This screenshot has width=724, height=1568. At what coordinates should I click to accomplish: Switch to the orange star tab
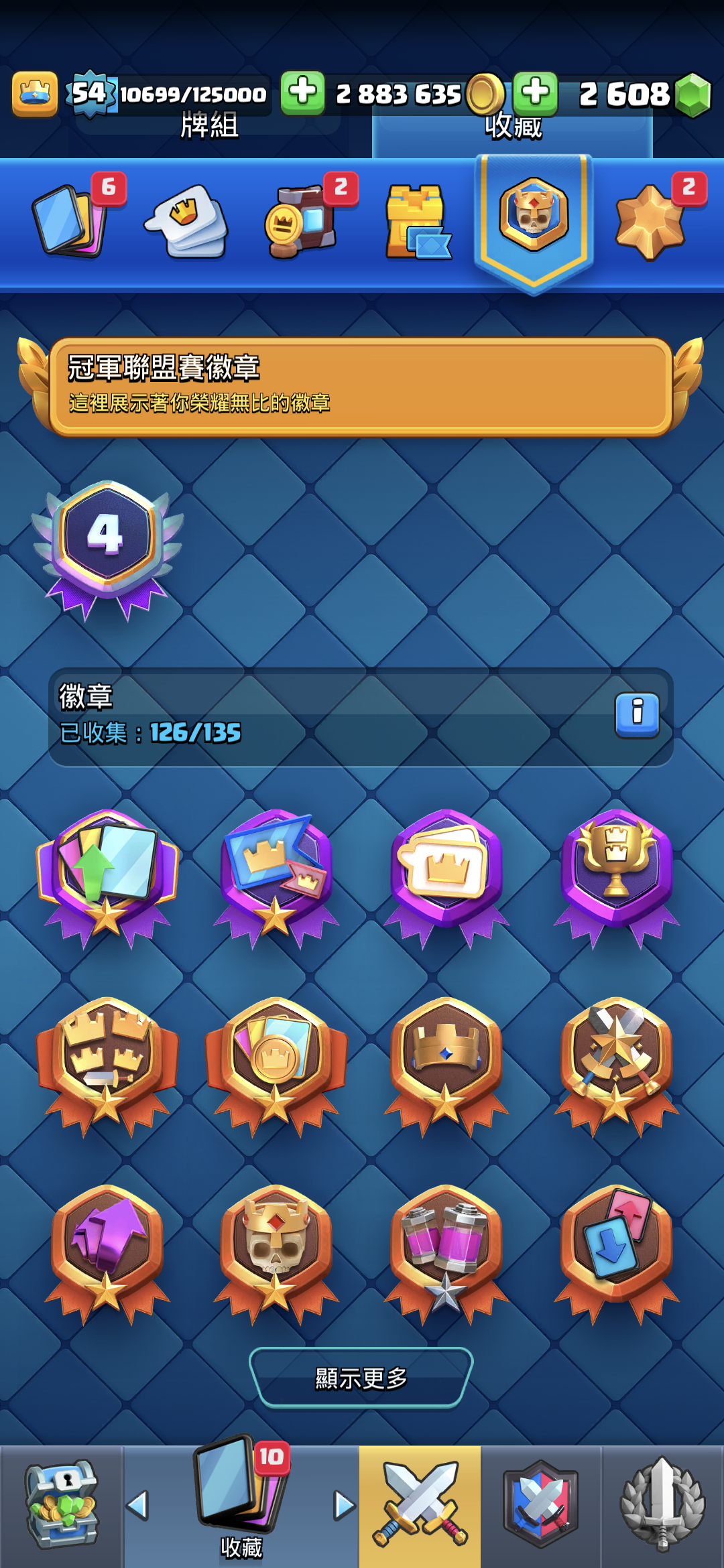click(x=650, y=221)
